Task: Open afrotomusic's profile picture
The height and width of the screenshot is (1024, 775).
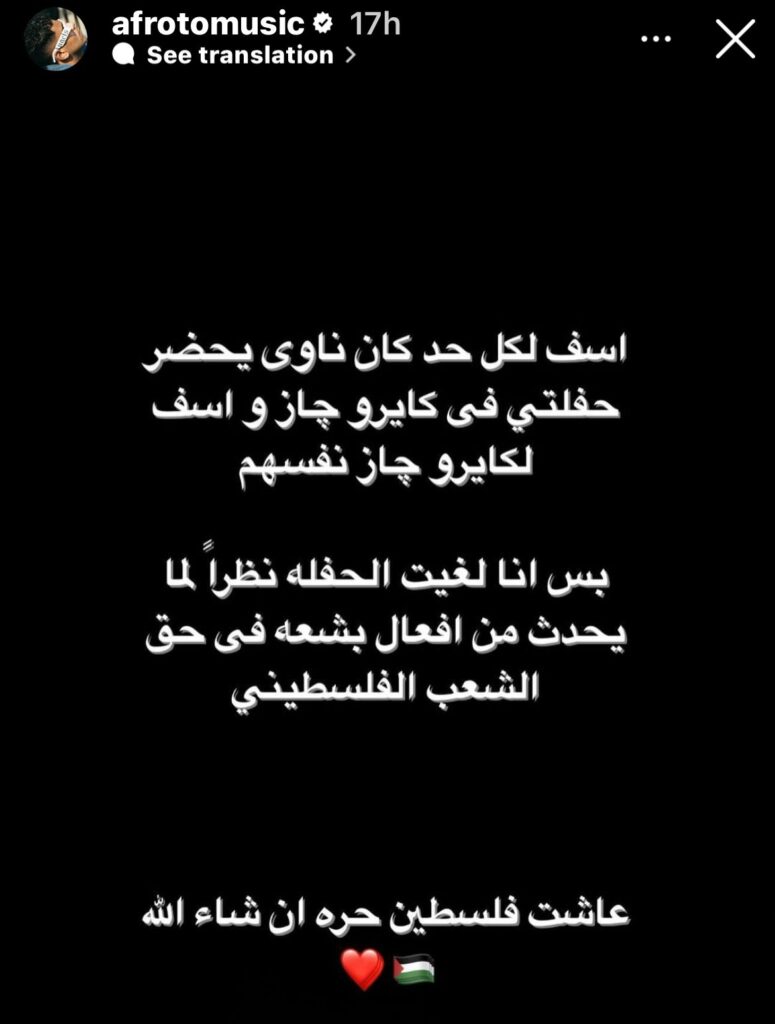Action: click(x=56, y=39)
